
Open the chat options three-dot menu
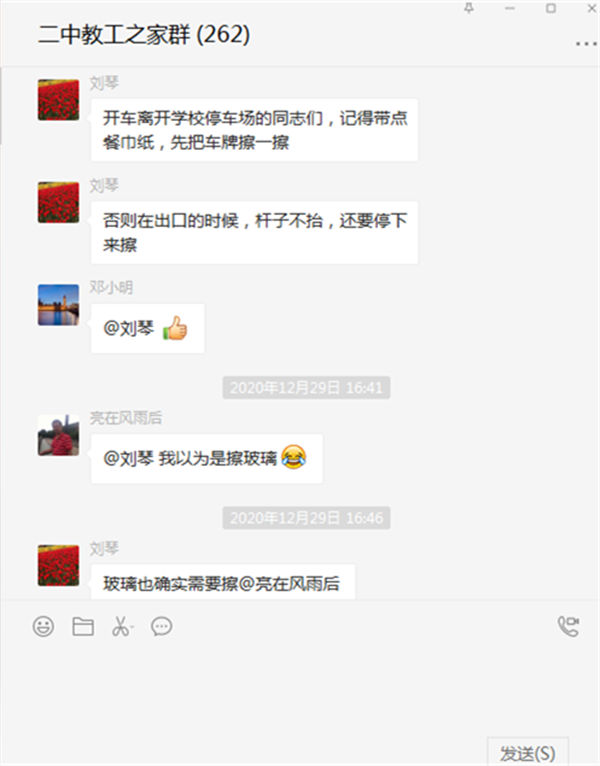tap(586, 44)
